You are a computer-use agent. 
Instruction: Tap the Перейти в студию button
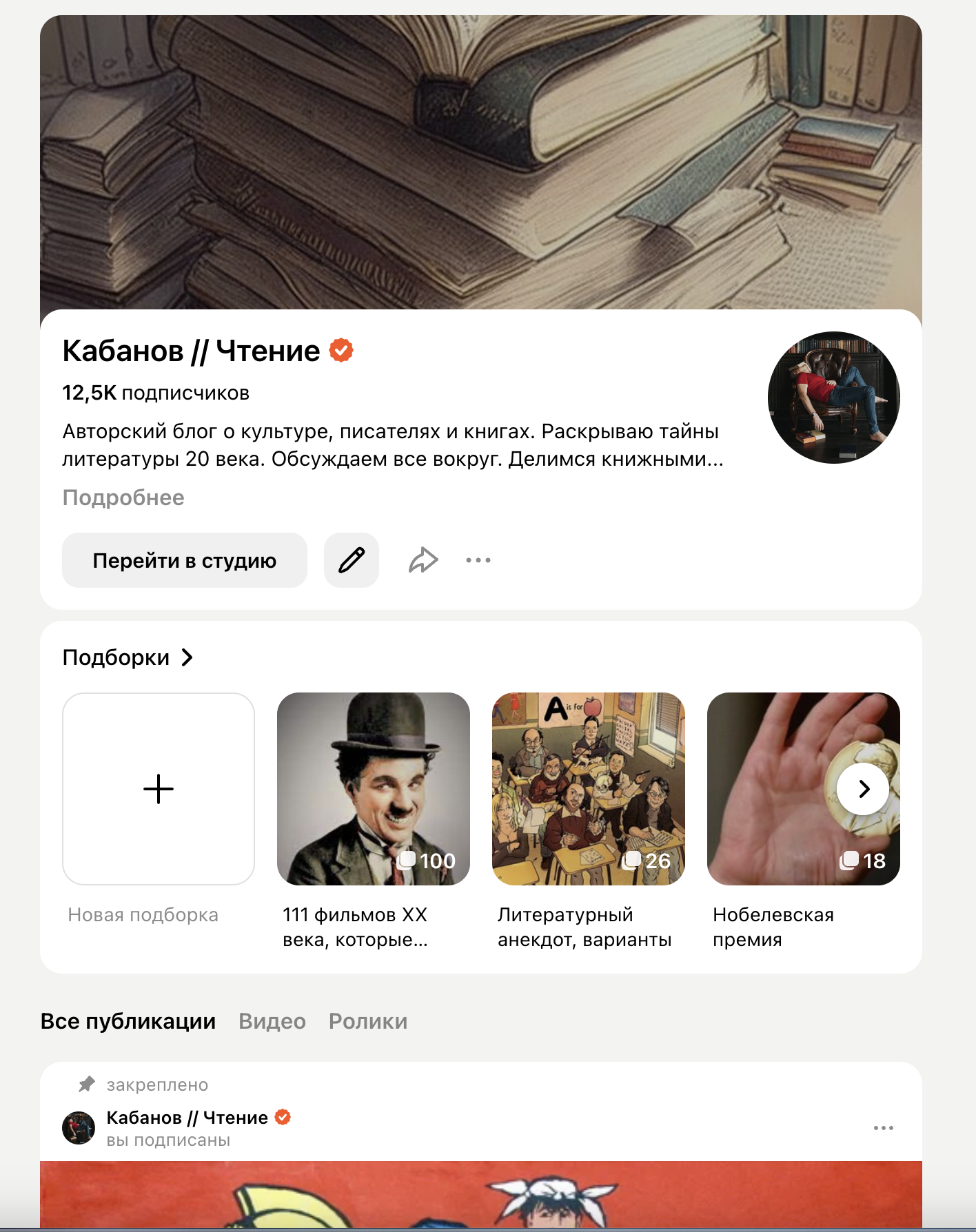coord(184,560)
